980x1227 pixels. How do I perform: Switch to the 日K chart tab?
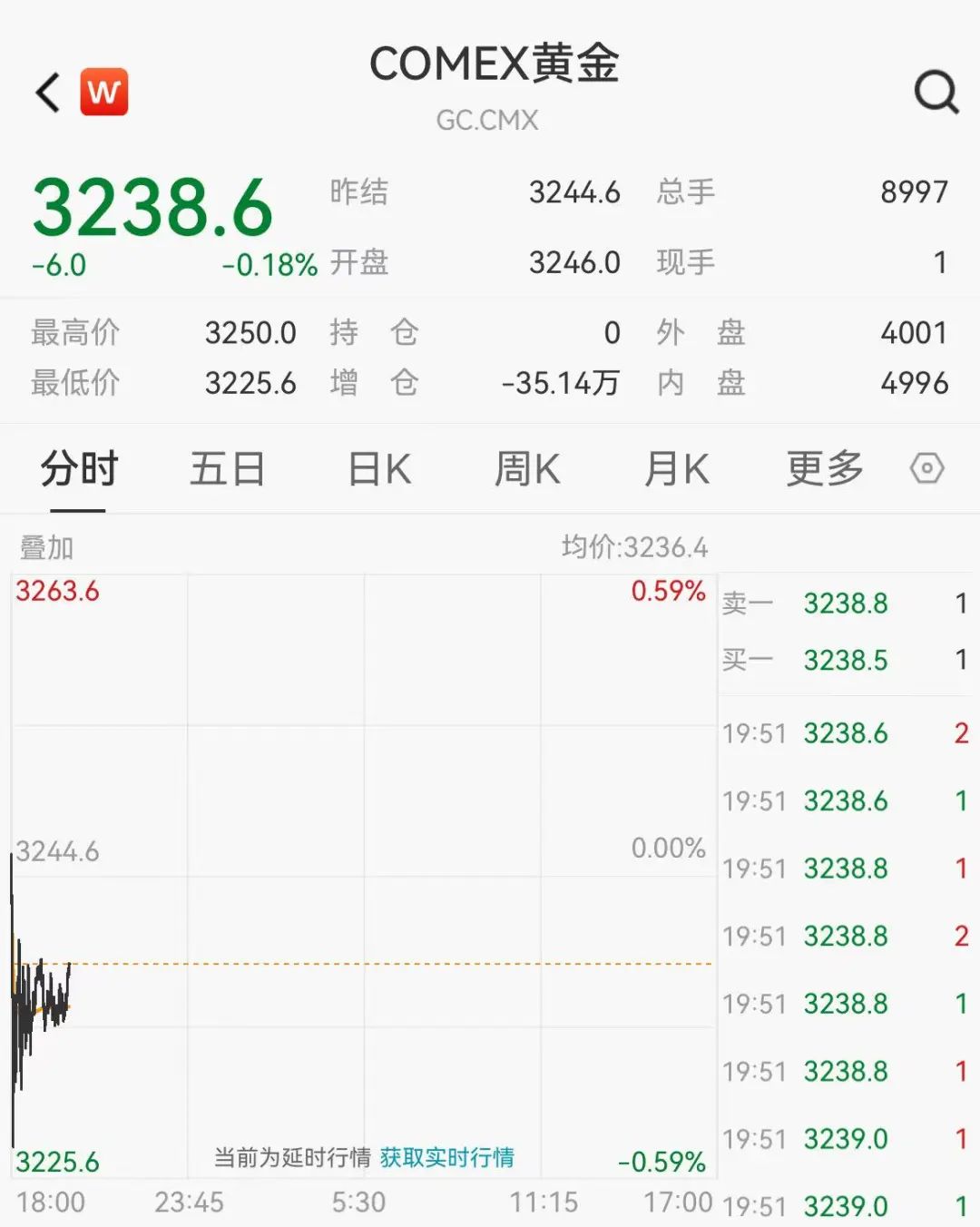tap(379, 469)
